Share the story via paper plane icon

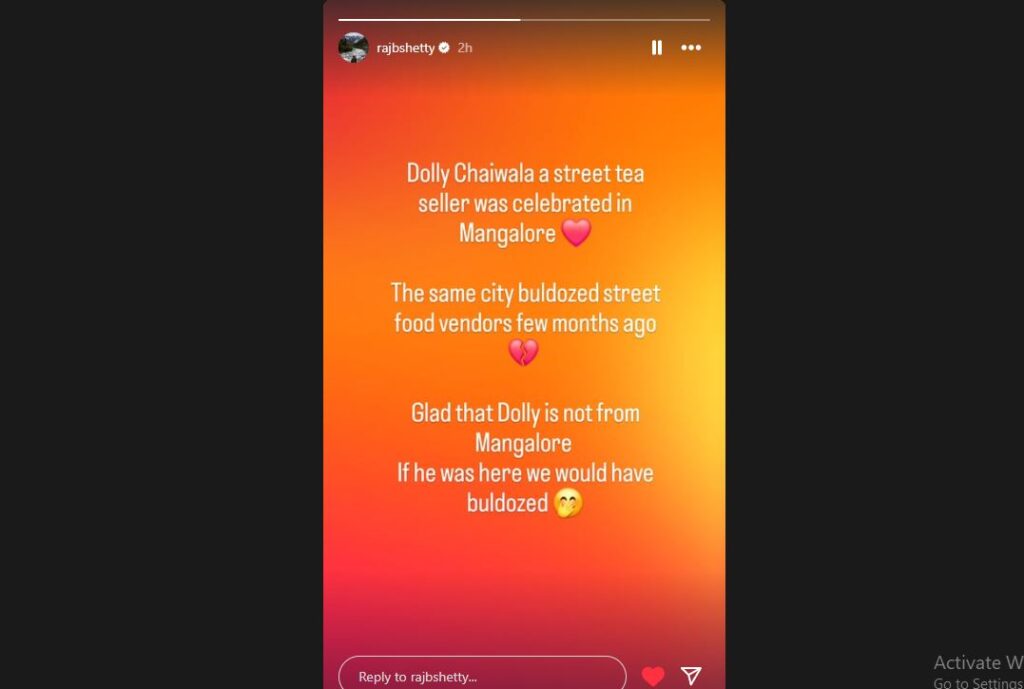(691, 676)
